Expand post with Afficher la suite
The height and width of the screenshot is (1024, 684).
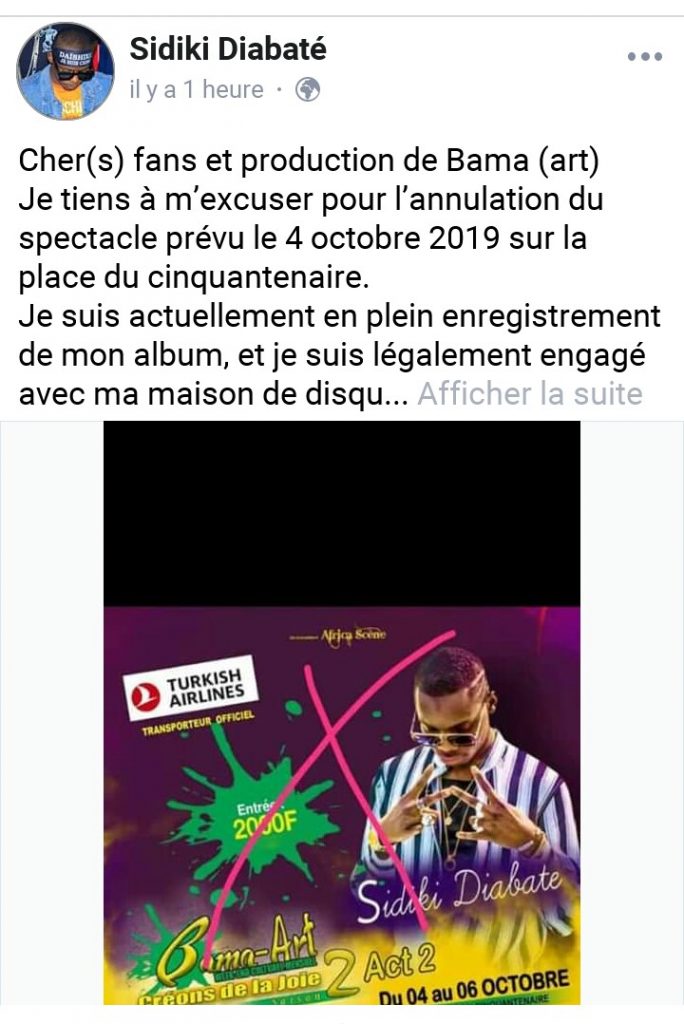529,394
